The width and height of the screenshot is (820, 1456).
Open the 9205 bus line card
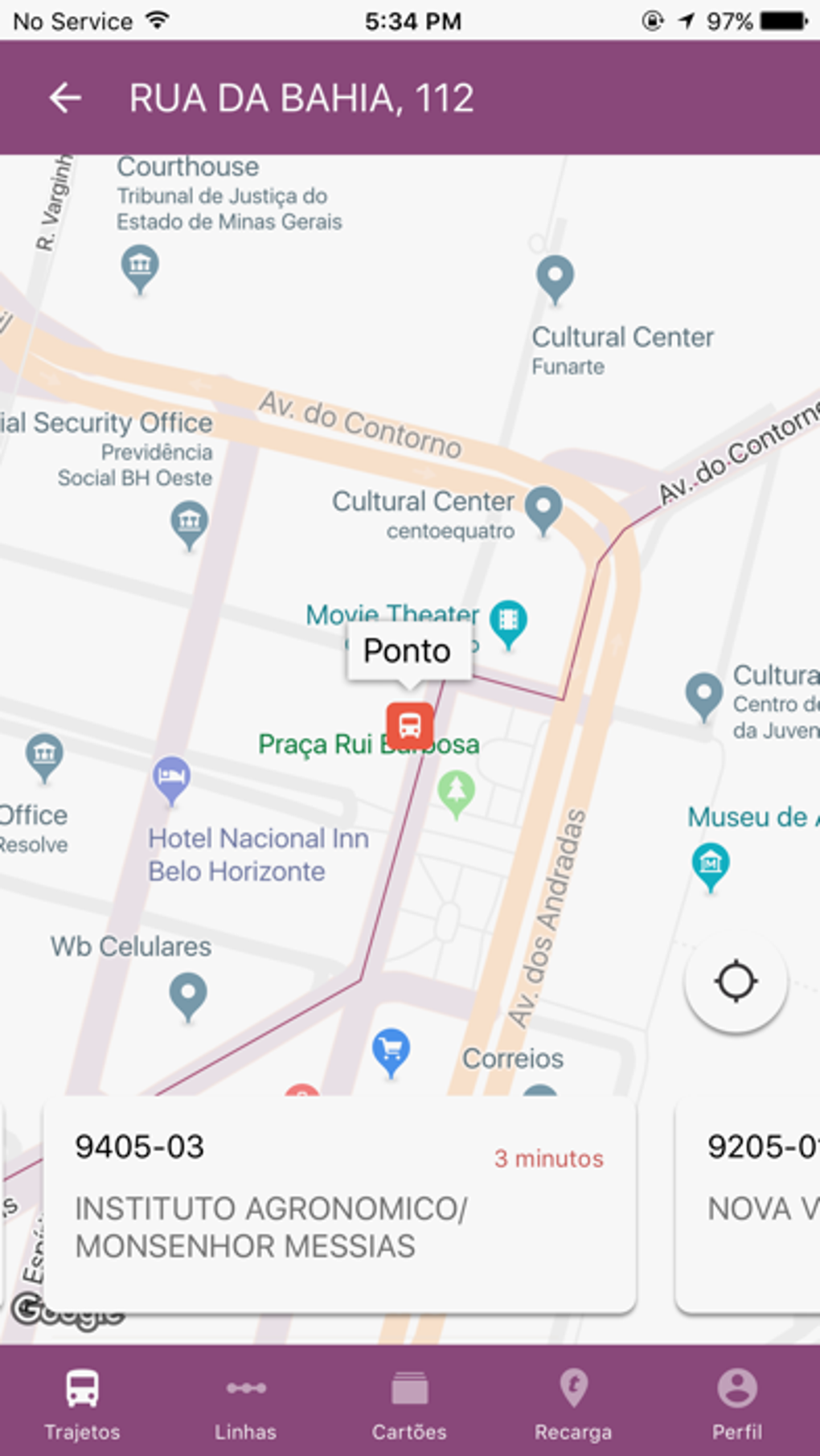748,1204
